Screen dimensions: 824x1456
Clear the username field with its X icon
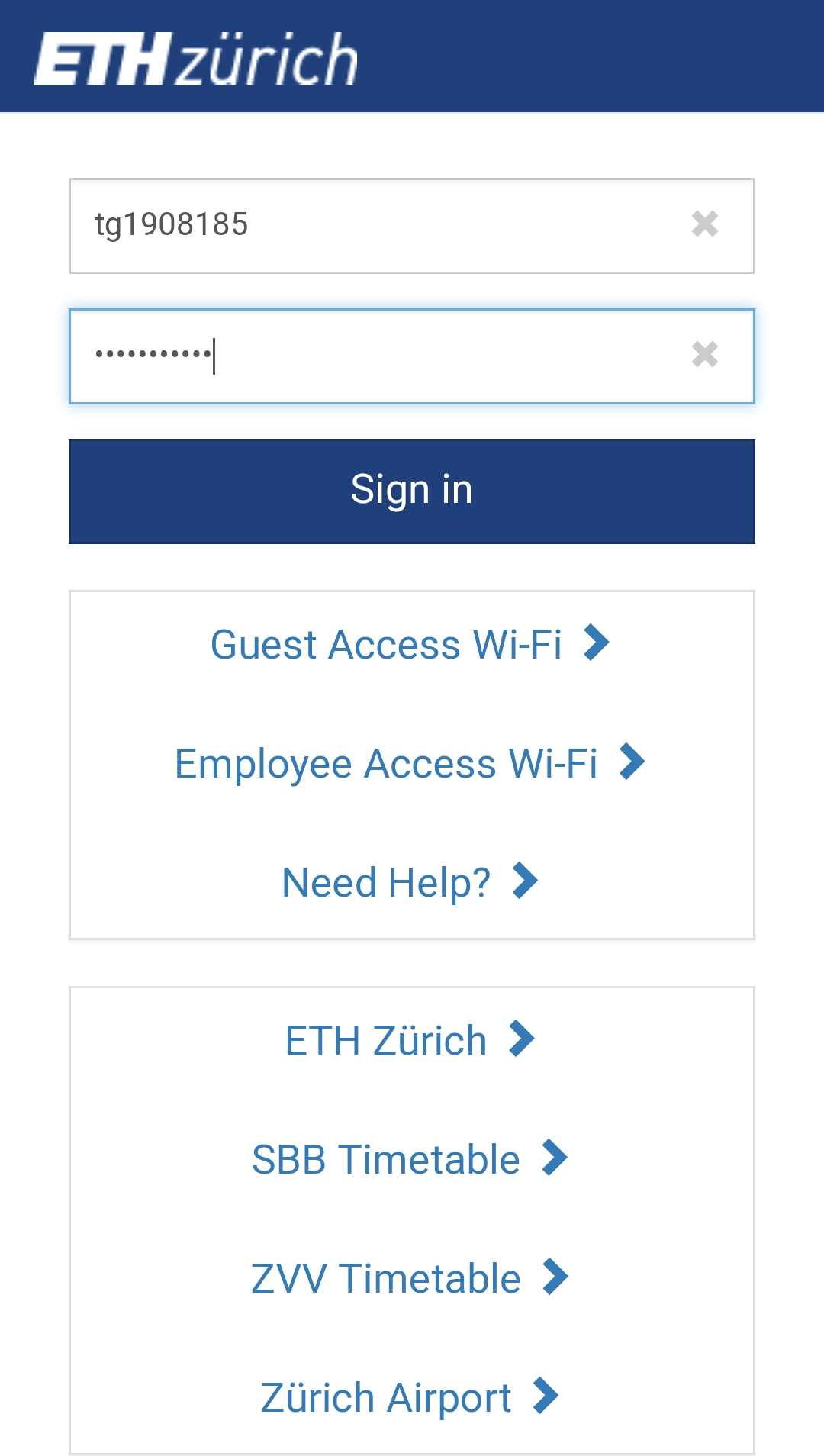pyautogui.click(x=705, y=224)
